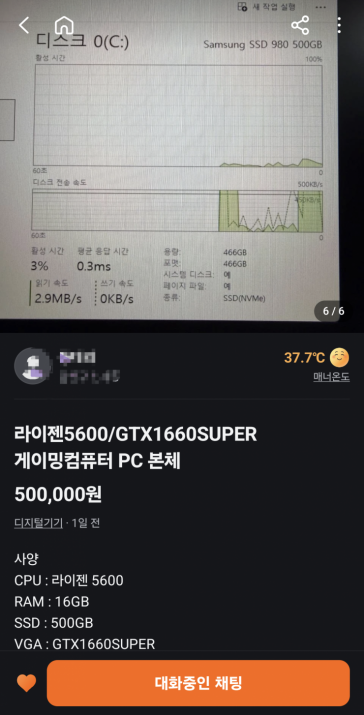Open the home icon in header

tap(64, 25)
